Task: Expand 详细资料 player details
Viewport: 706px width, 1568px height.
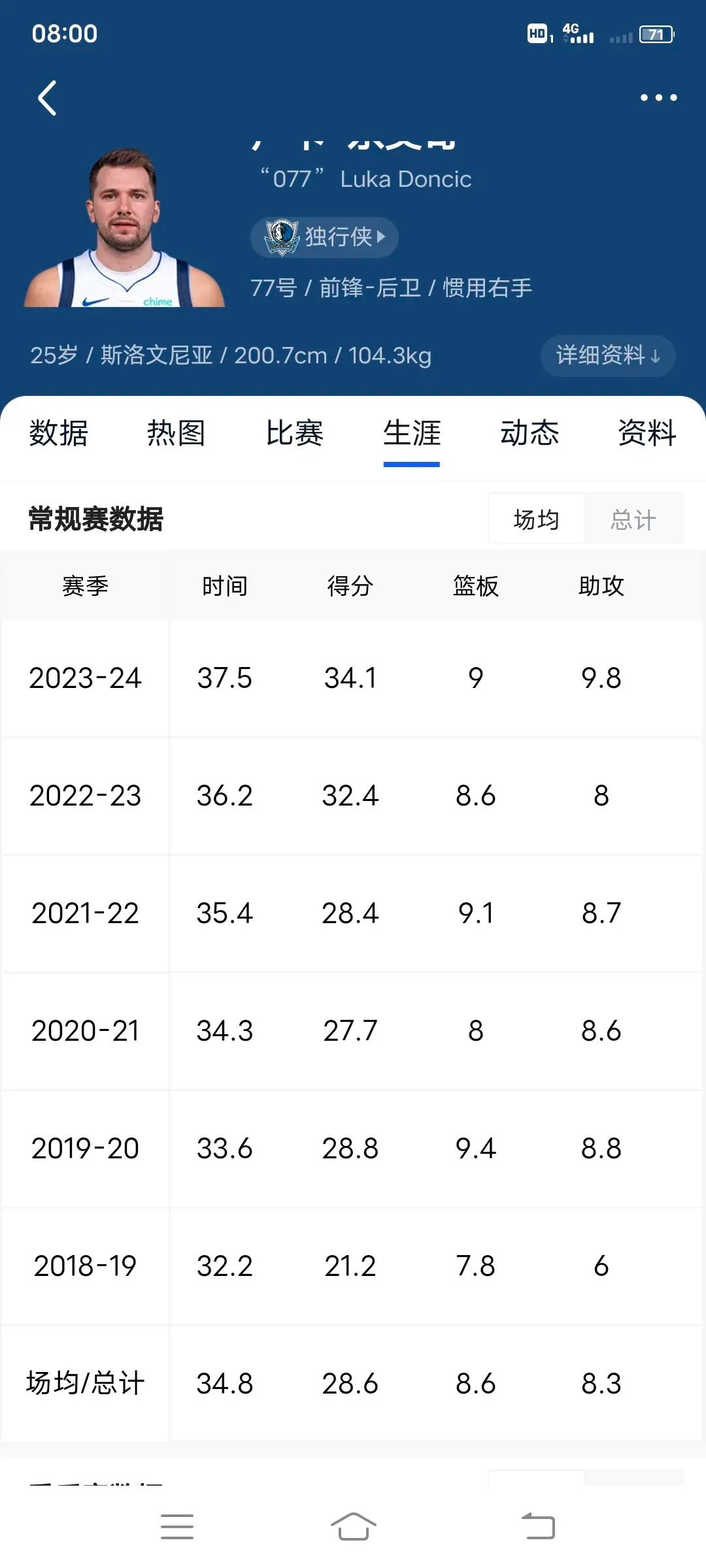Action: pos(608,355)
